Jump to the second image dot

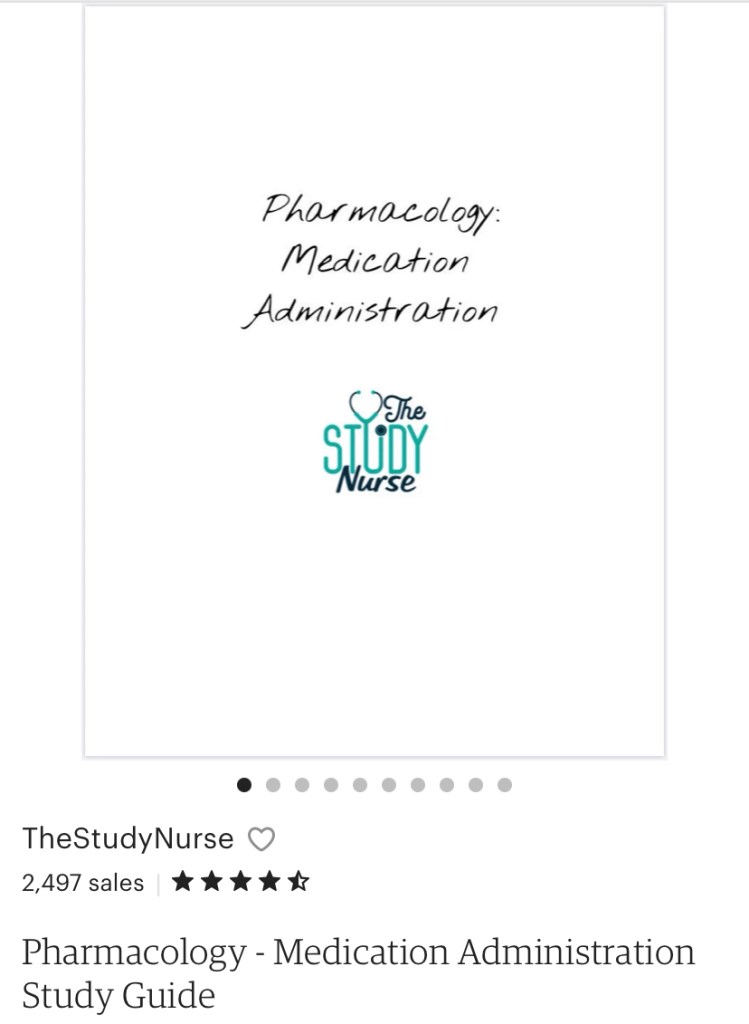pos(273,785)
